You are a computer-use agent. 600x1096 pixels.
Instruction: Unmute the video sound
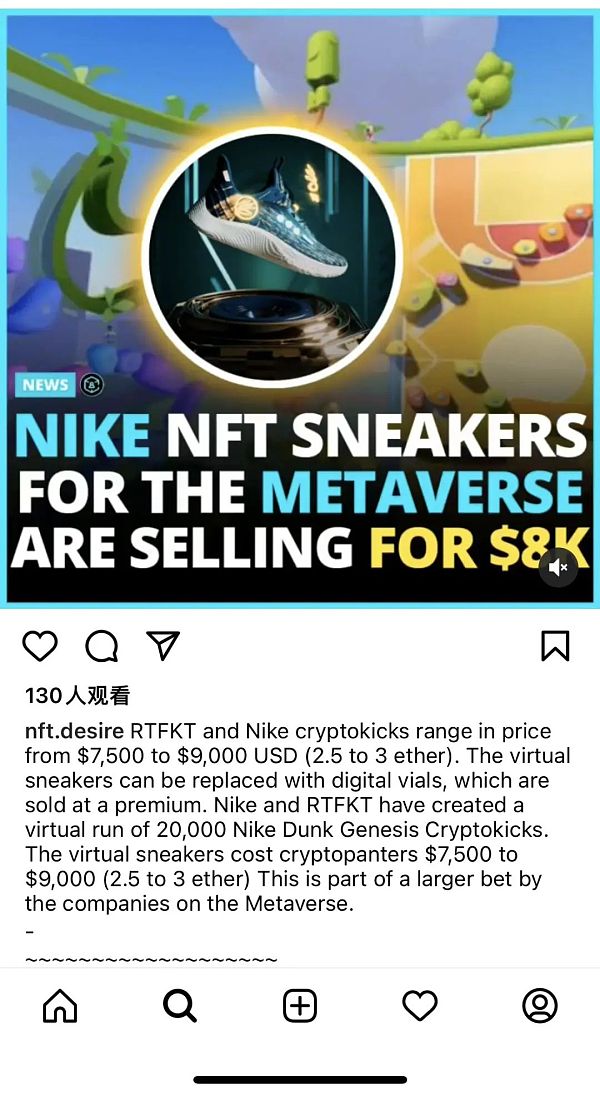(x=559, y=567)
